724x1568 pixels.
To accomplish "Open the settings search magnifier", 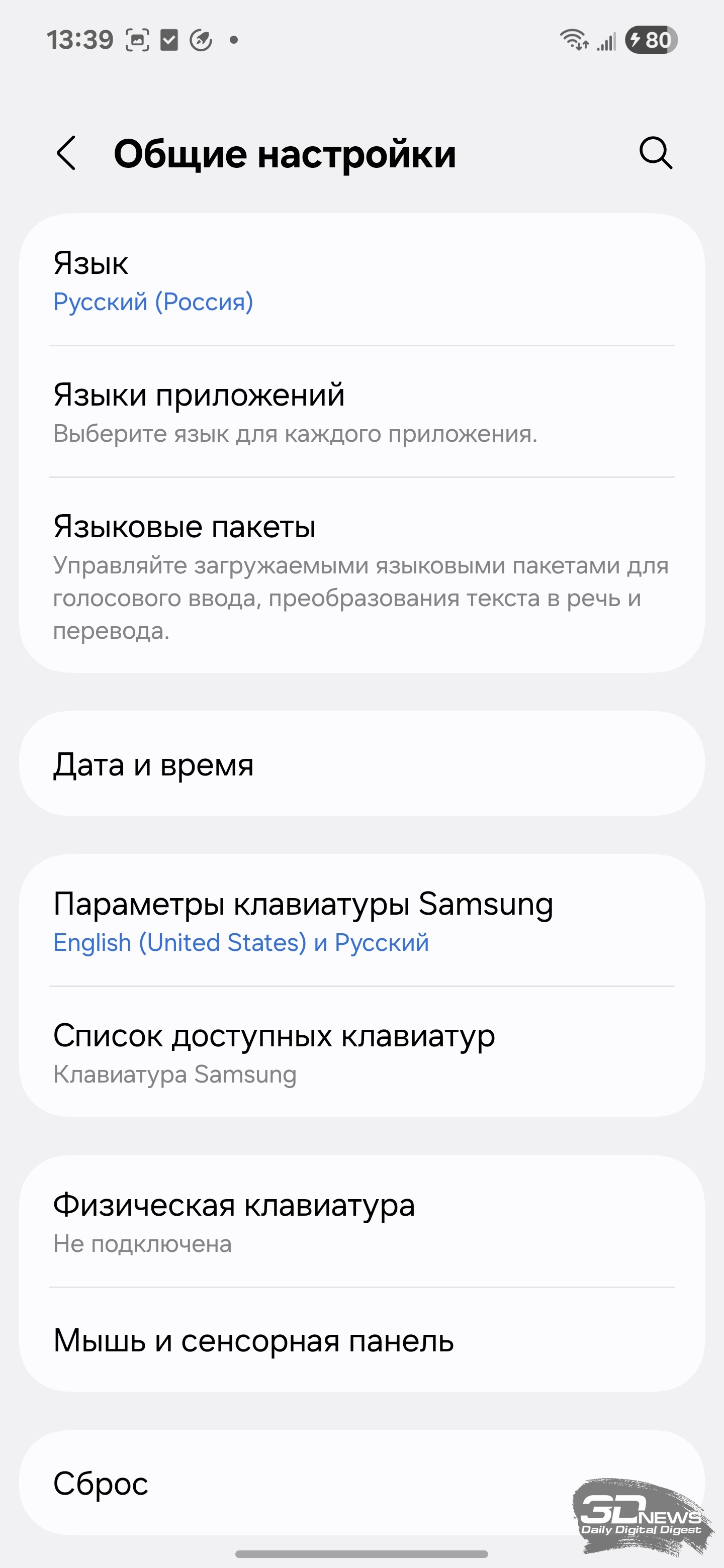I will click(x=656, y=152).
